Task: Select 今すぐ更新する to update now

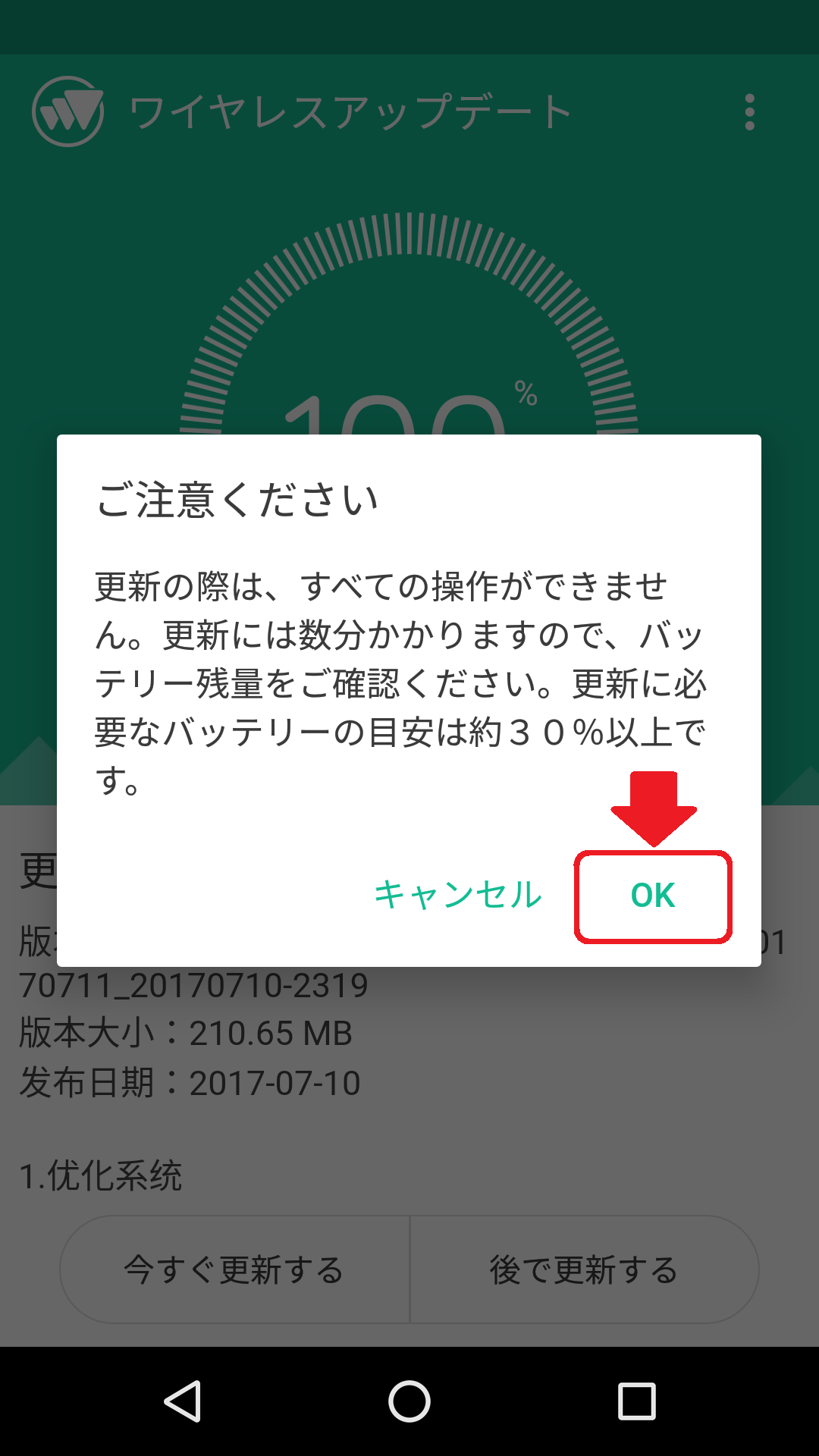Action: click(x=234, y=1269)
